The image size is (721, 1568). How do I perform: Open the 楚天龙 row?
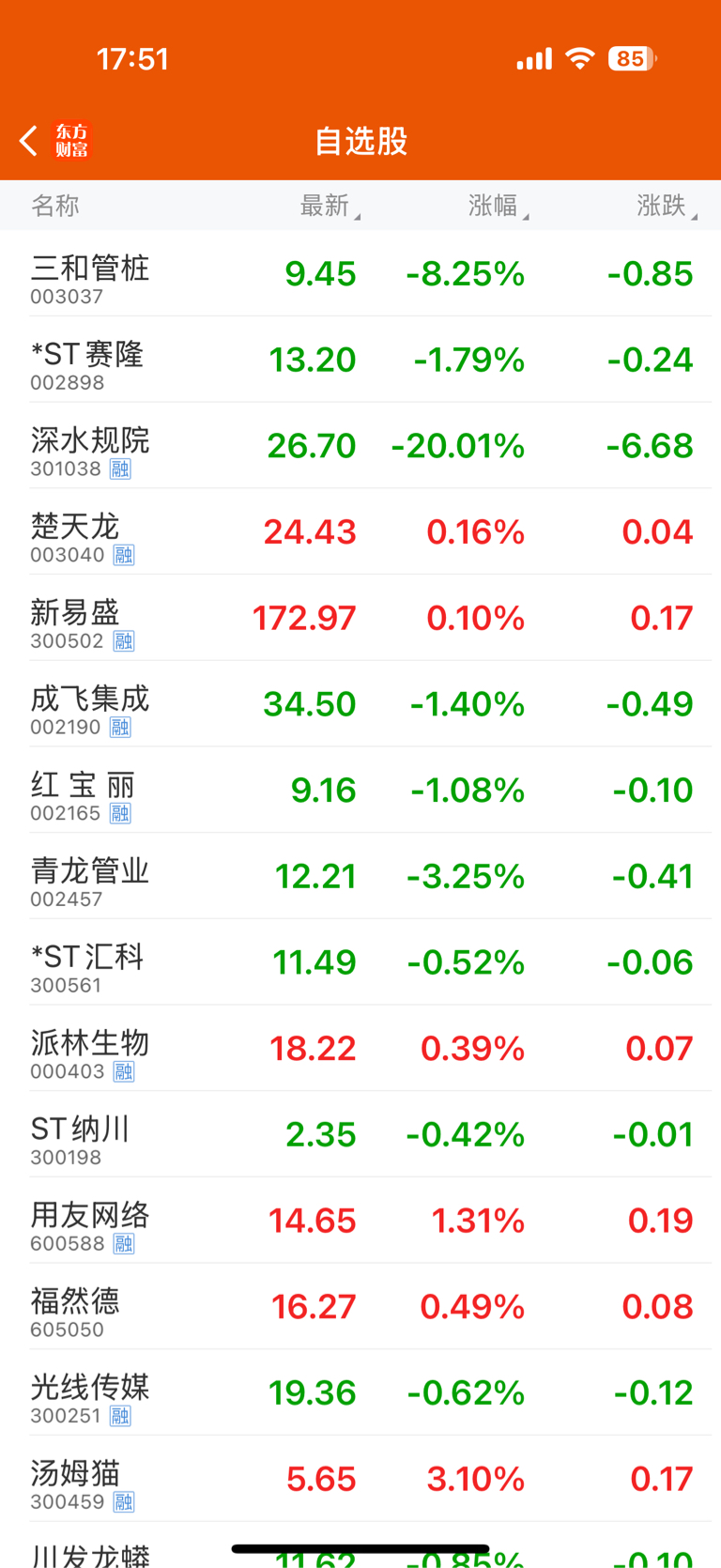[360, 531]
